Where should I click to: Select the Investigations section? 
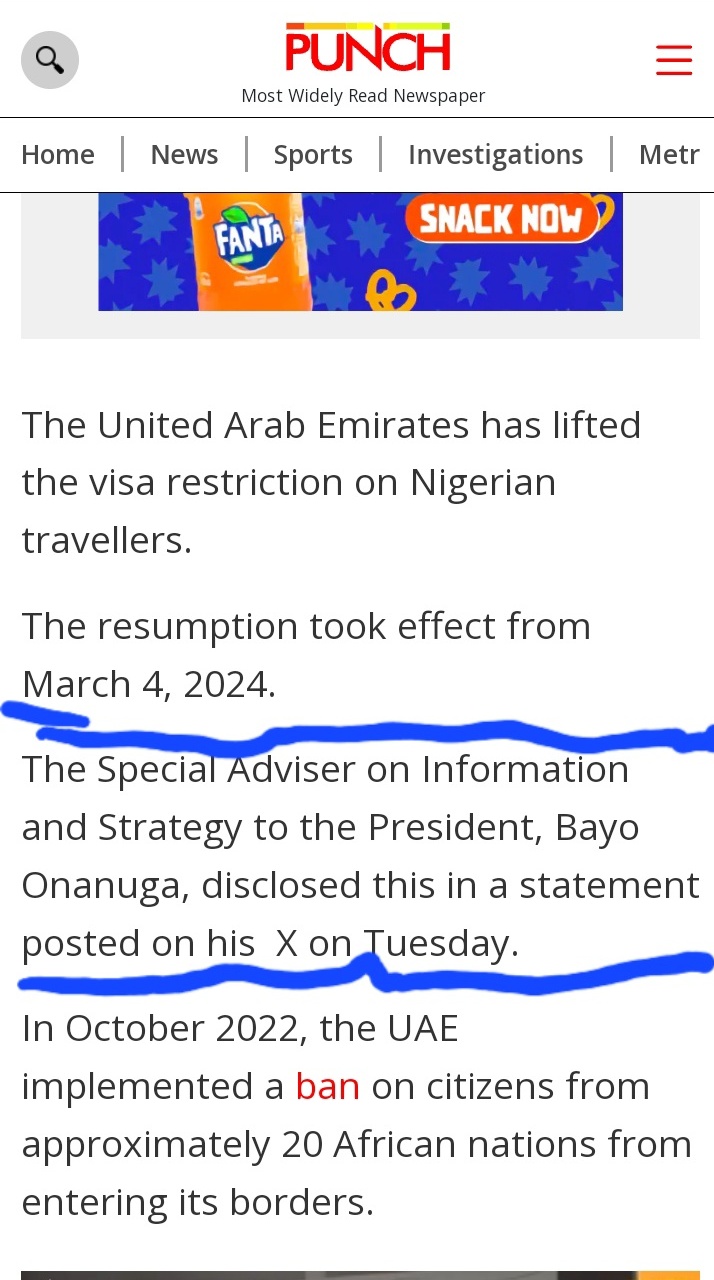click(495, 155)
